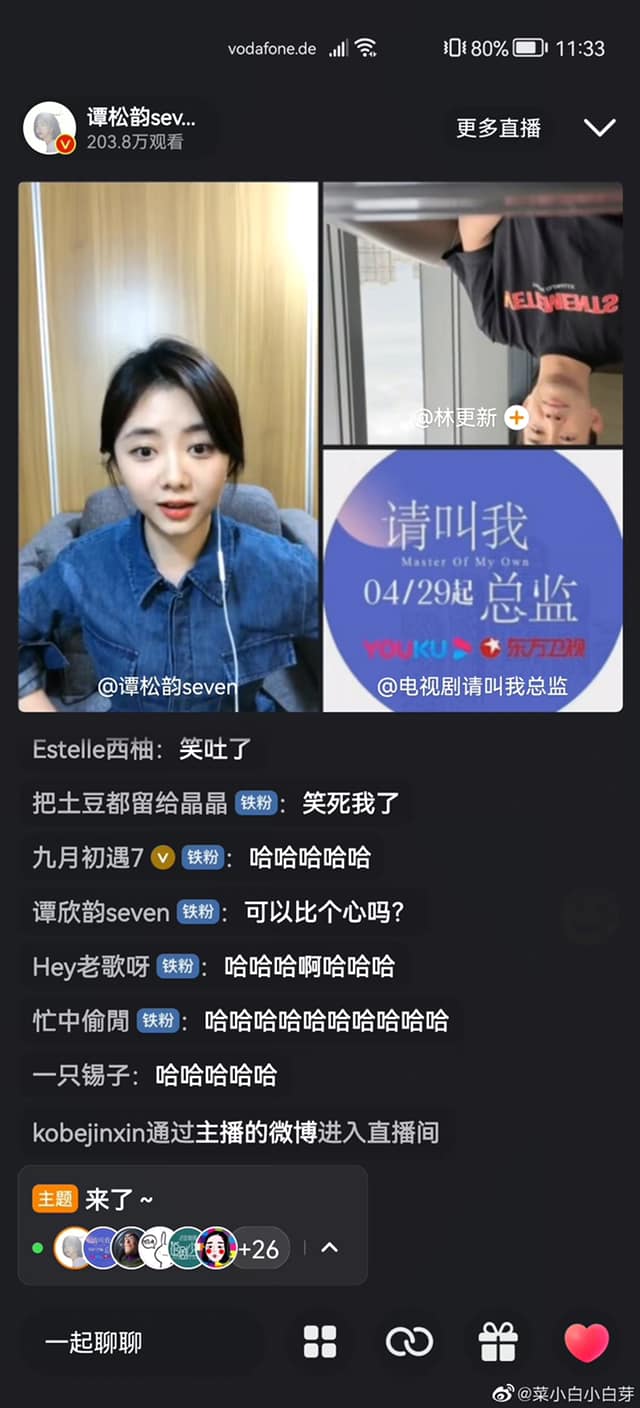
Task: Open the four-square grid menu
Action: (320, 1342)
